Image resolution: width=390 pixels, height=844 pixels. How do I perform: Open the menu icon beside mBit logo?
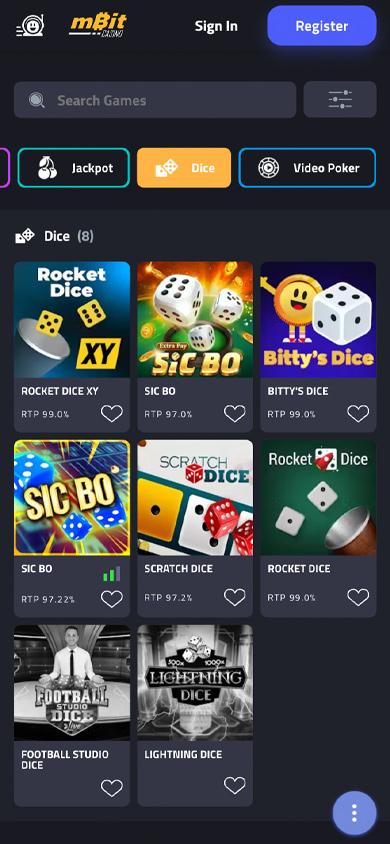(x=30, y=25)
